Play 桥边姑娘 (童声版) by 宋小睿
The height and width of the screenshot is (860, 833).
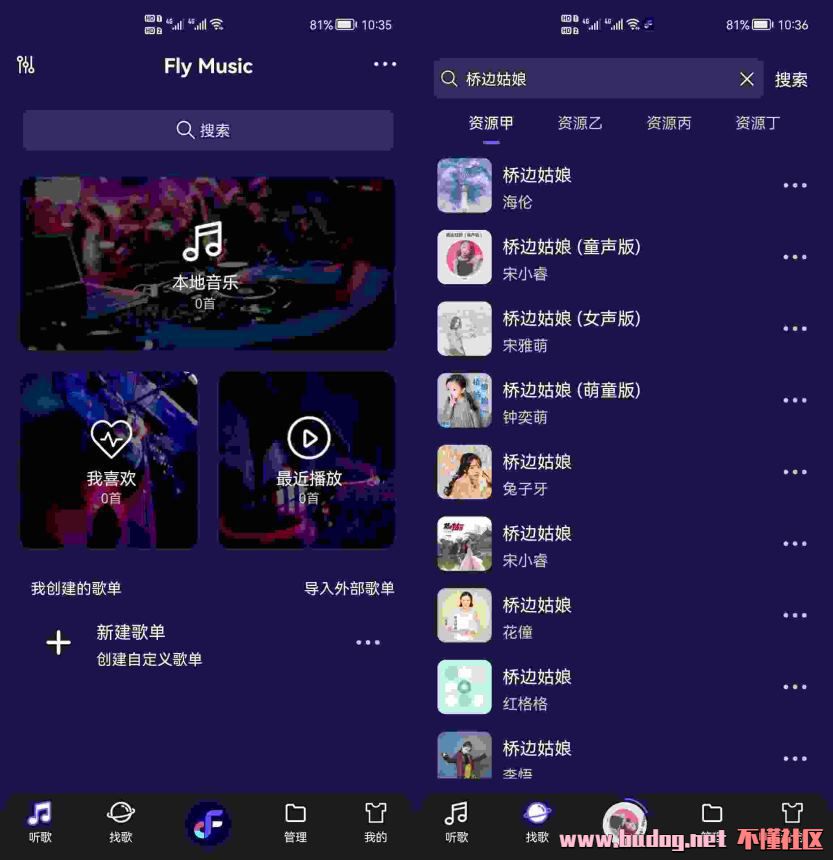(570, 258)
